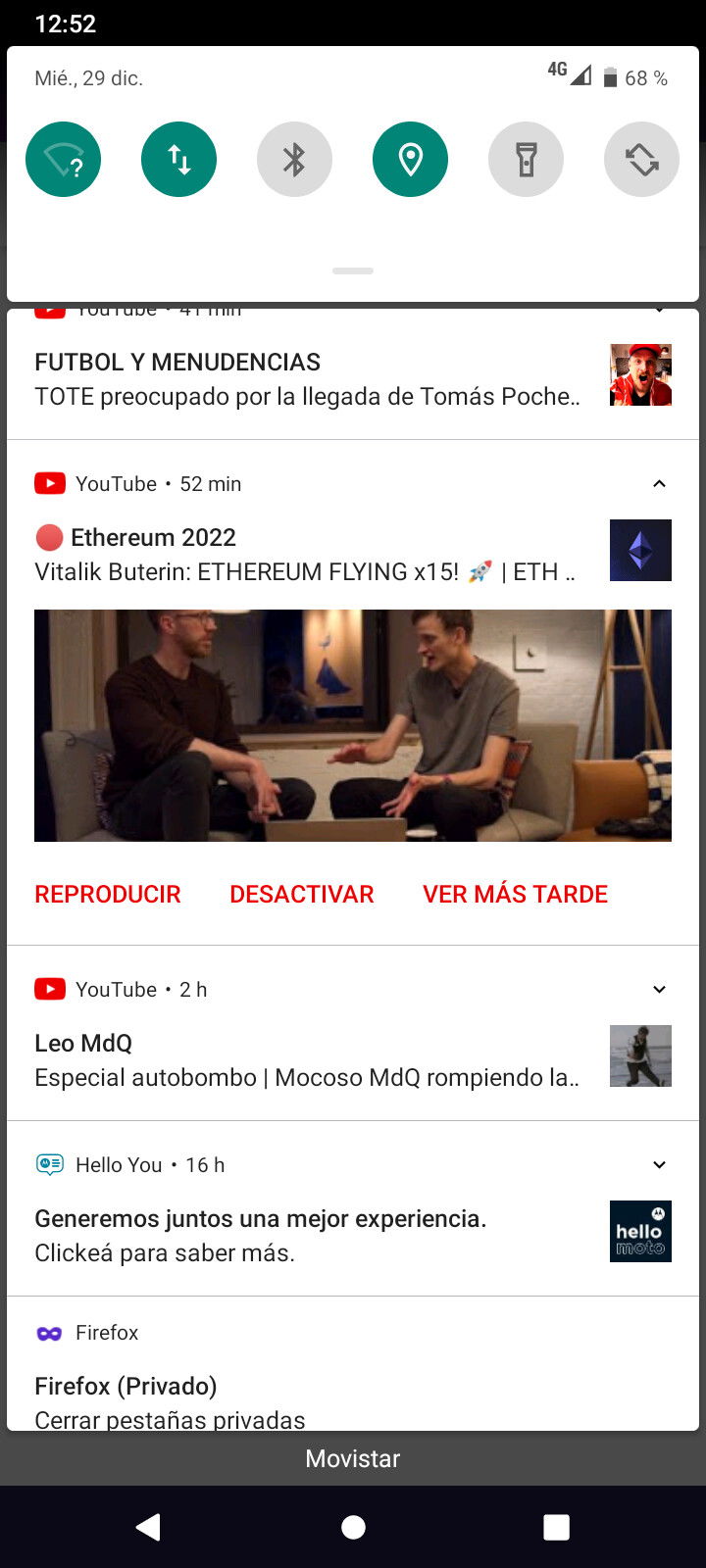This screenshot has height=1568, width=706.
Task: Expand the Leo MdQ YouTube notification
Action: (659, 989)
